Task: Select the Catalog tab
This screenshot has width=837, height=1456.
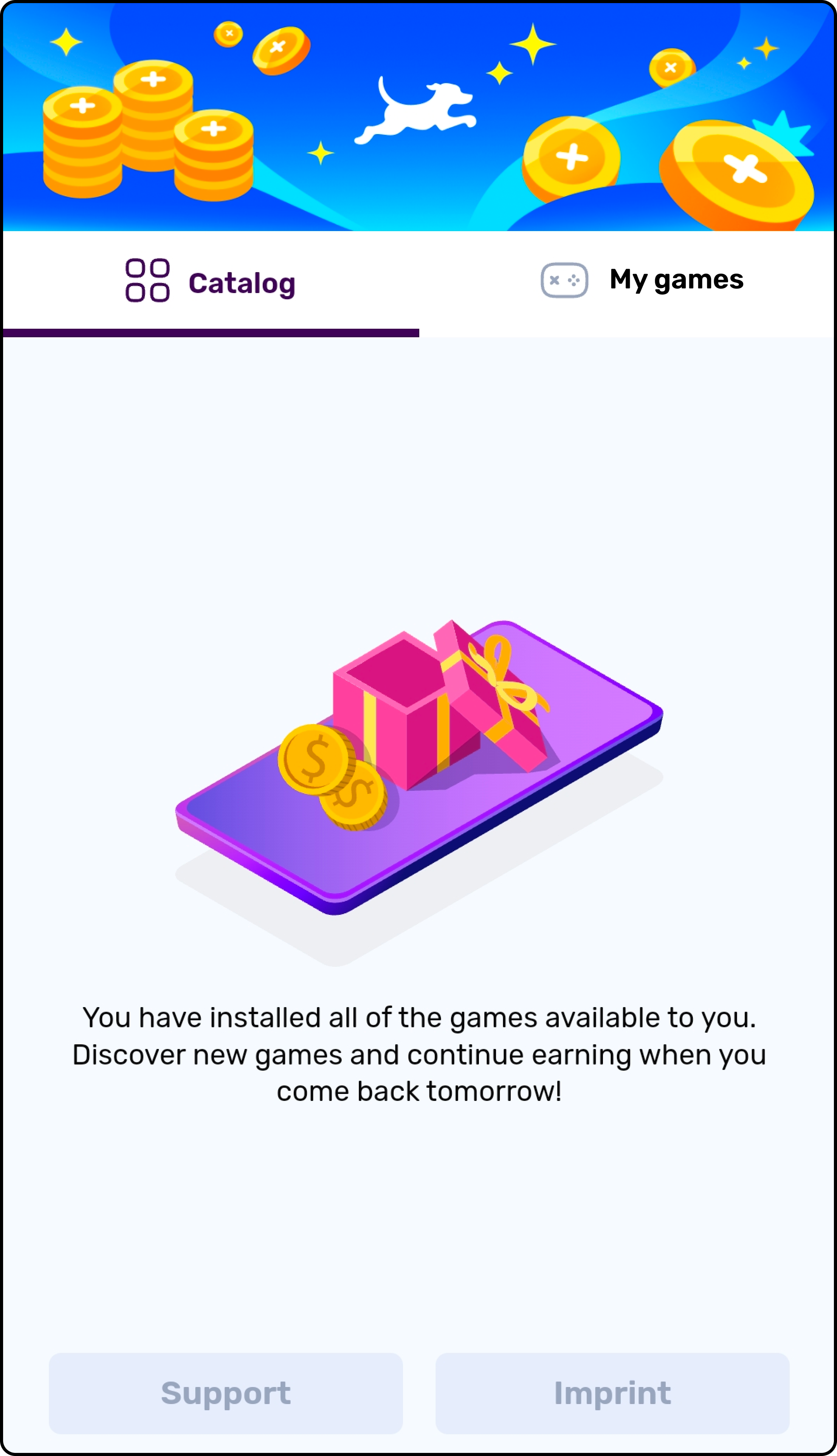Action: pos(211,282)
